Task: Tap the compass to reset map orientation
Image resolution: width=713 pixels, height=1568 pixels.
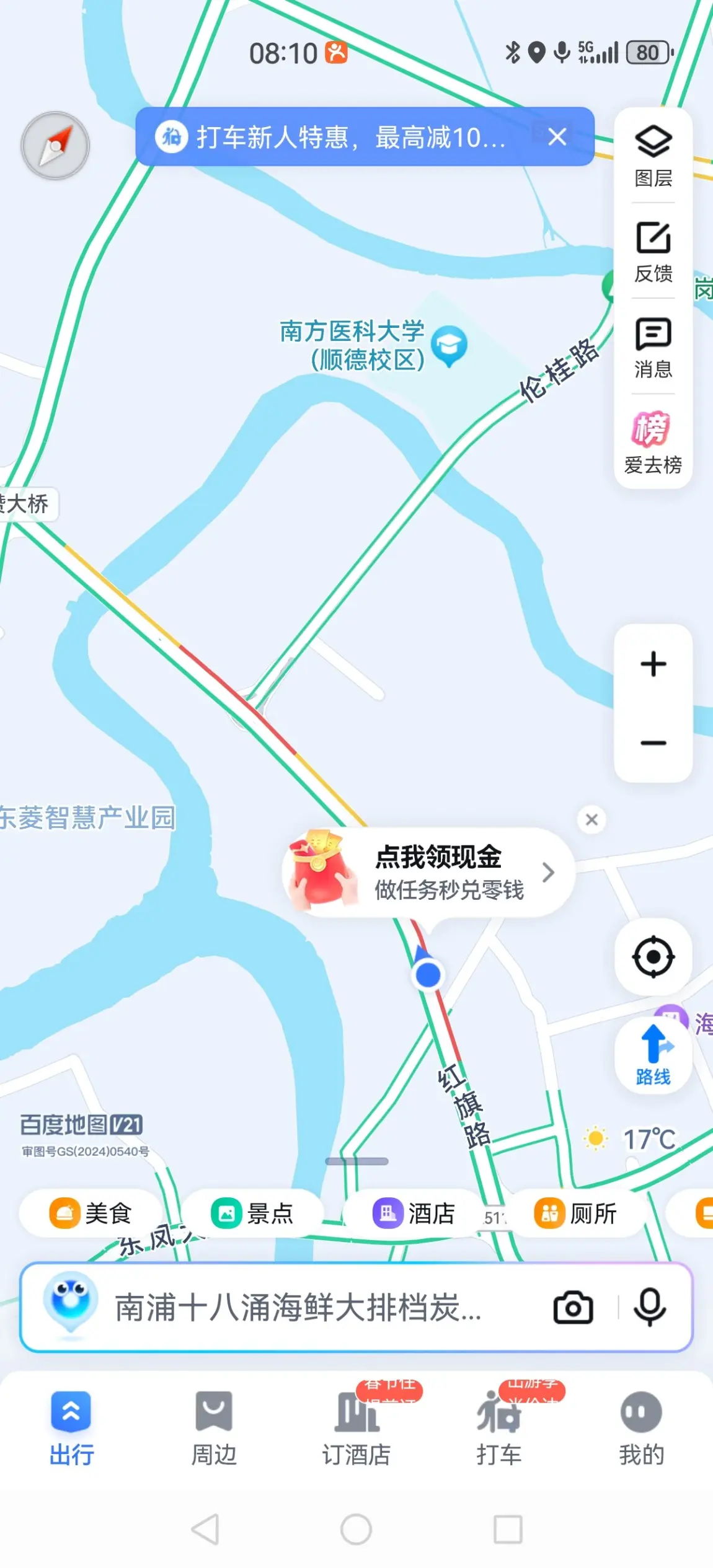Action: click(55, 146)
